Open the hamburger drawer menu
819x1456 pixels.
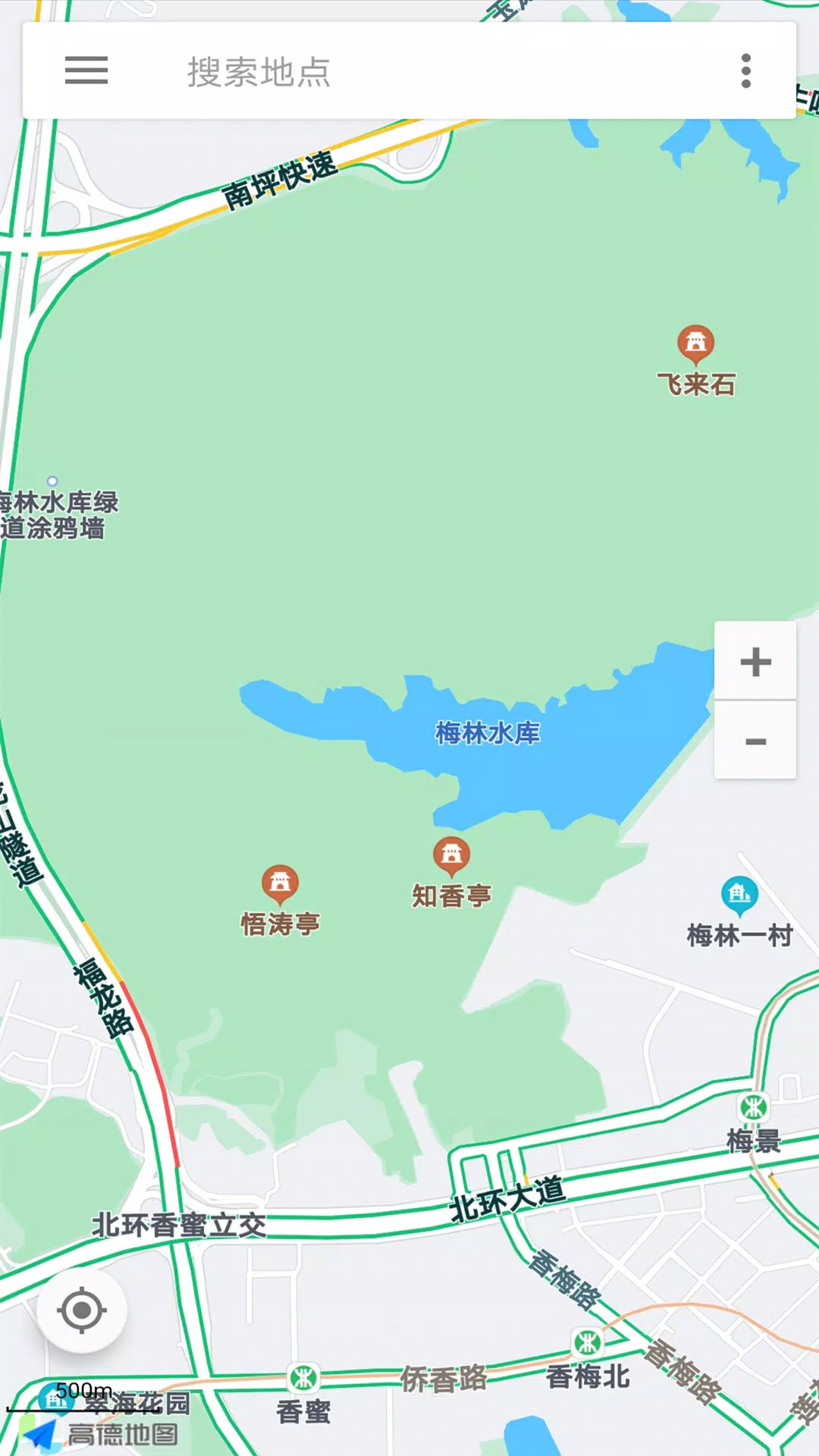coord(86,71)
